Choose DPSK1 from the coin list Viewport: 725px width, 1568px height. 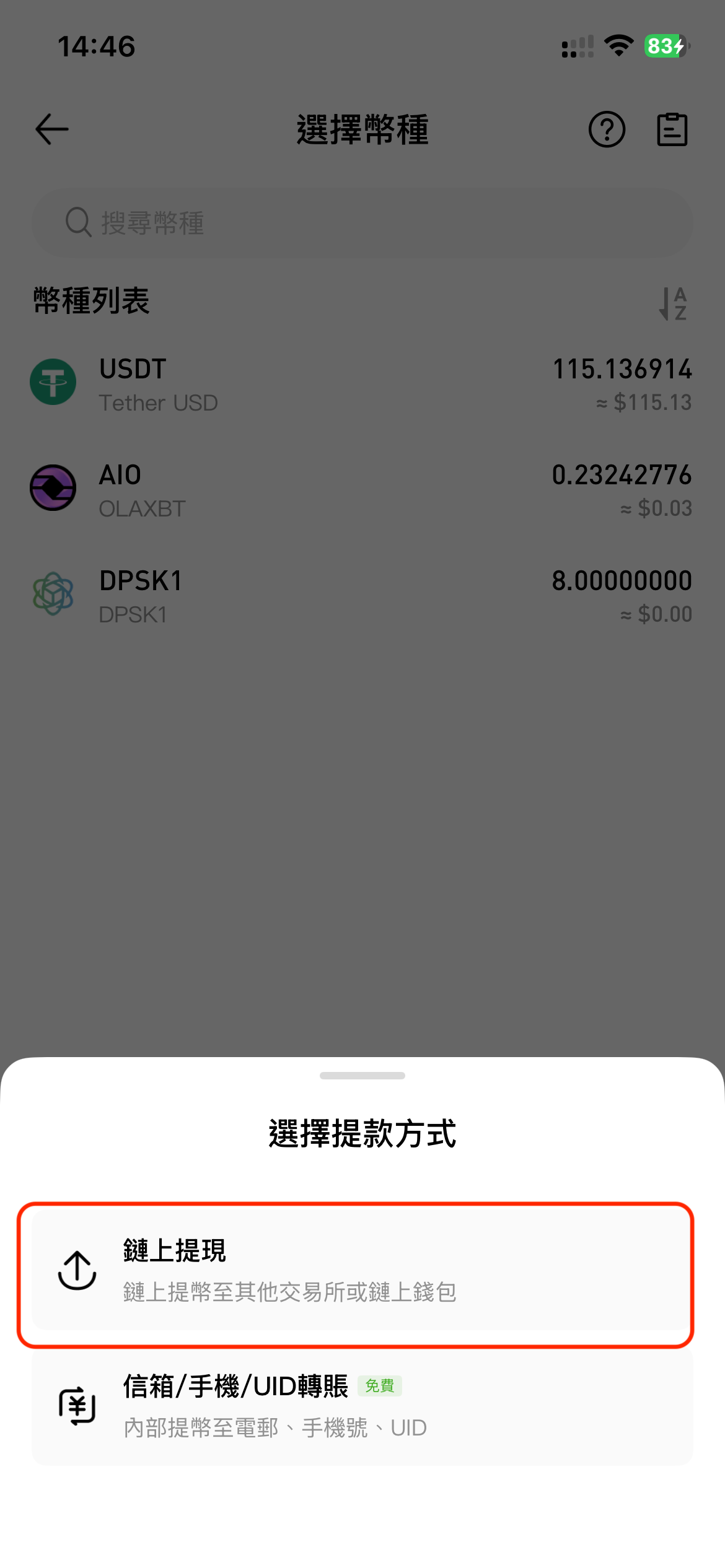[x=362, y=596]
